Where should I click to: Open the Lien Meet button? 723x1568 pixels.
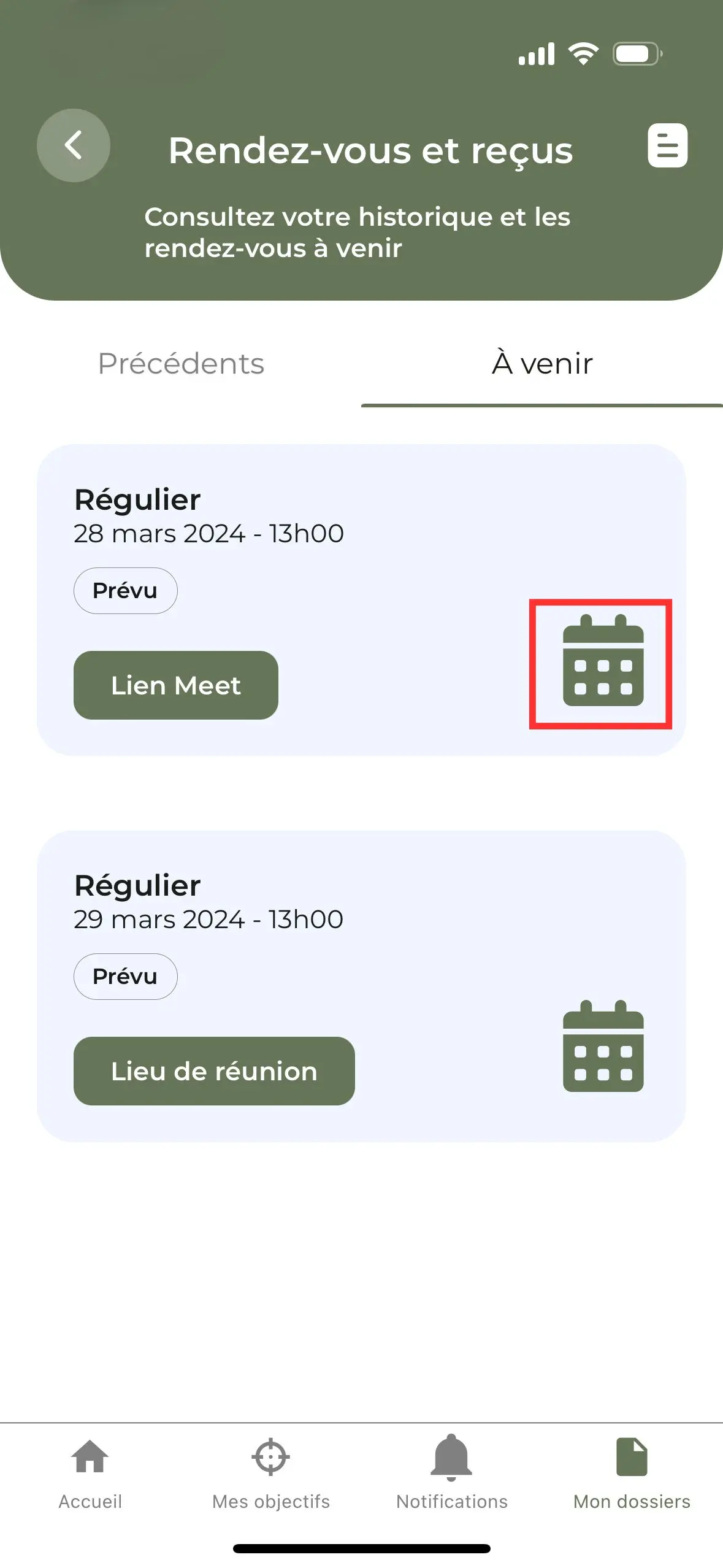[x=176, y=685]
